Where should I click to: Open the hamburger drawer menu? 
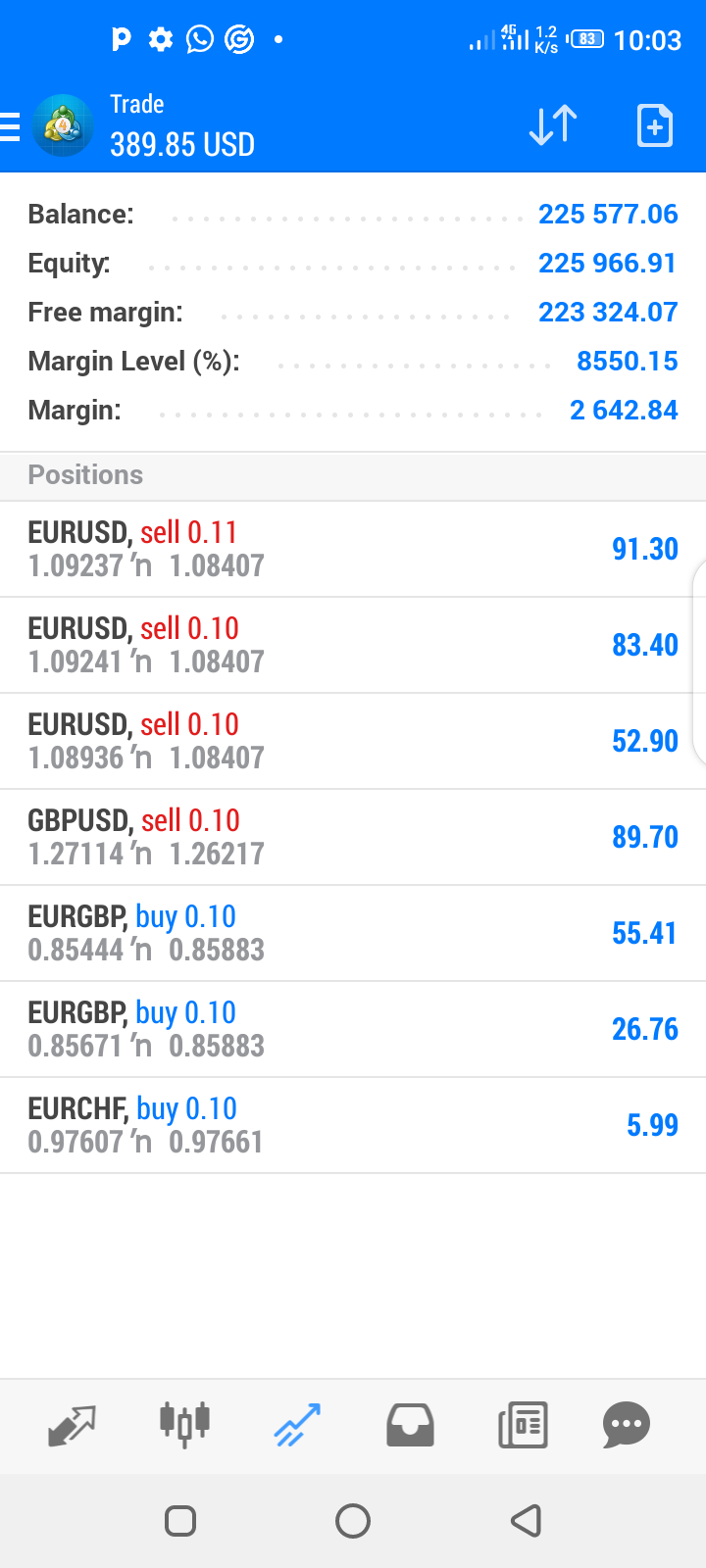pyautogui.click(x=10, y=127)
